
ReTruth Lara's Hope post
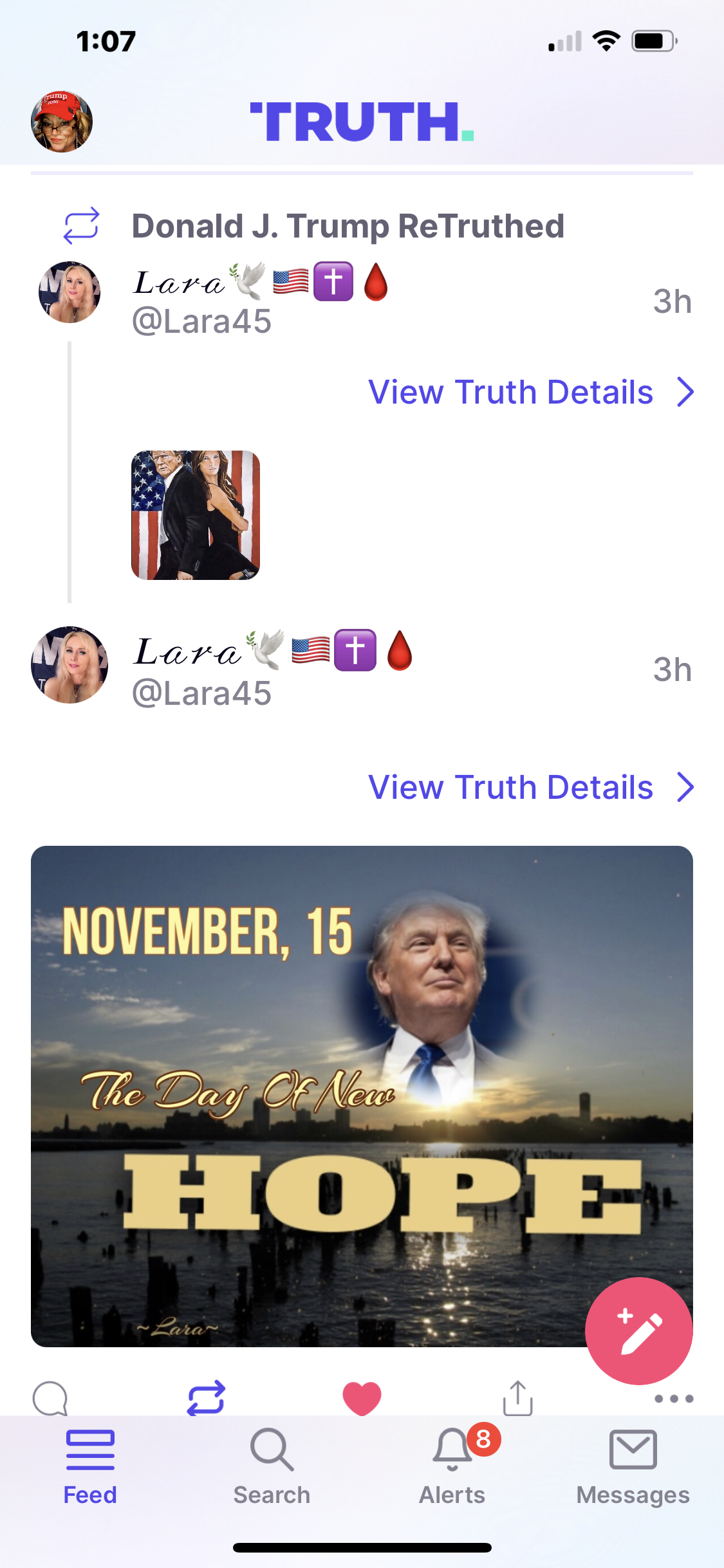click(206, 1398)
